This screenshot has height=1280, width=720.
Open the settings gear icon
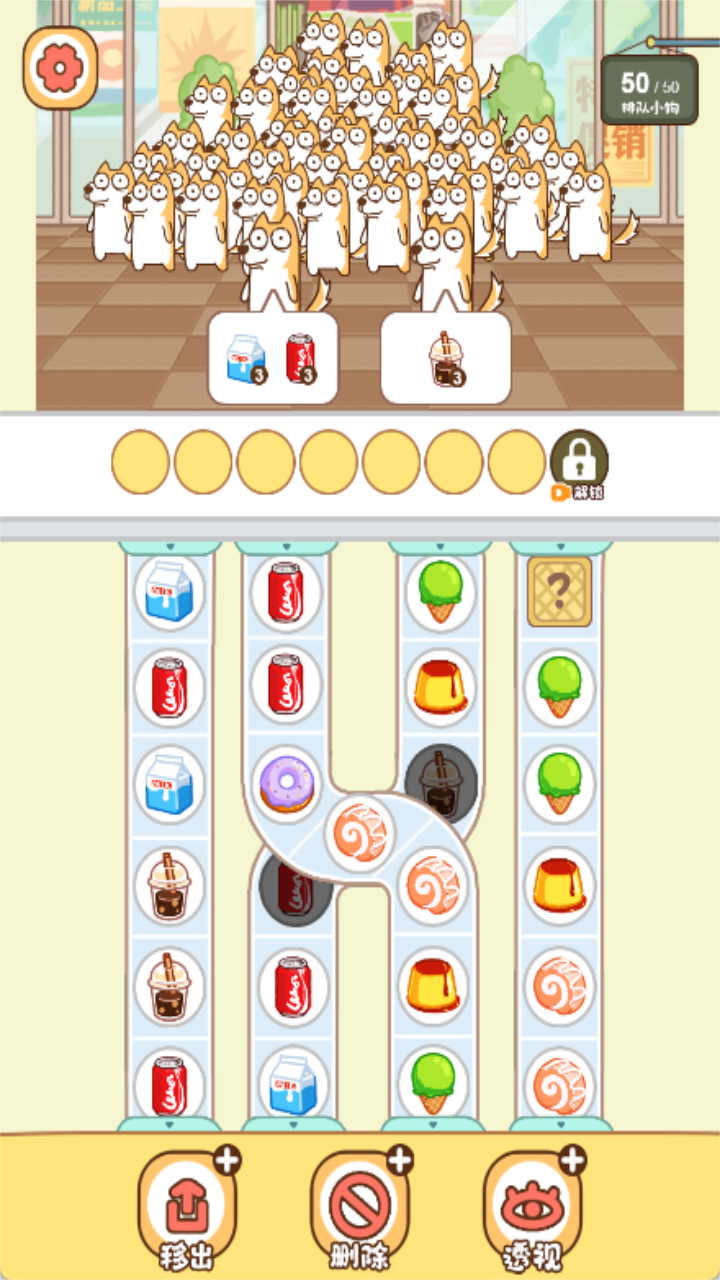click(61, 67)
